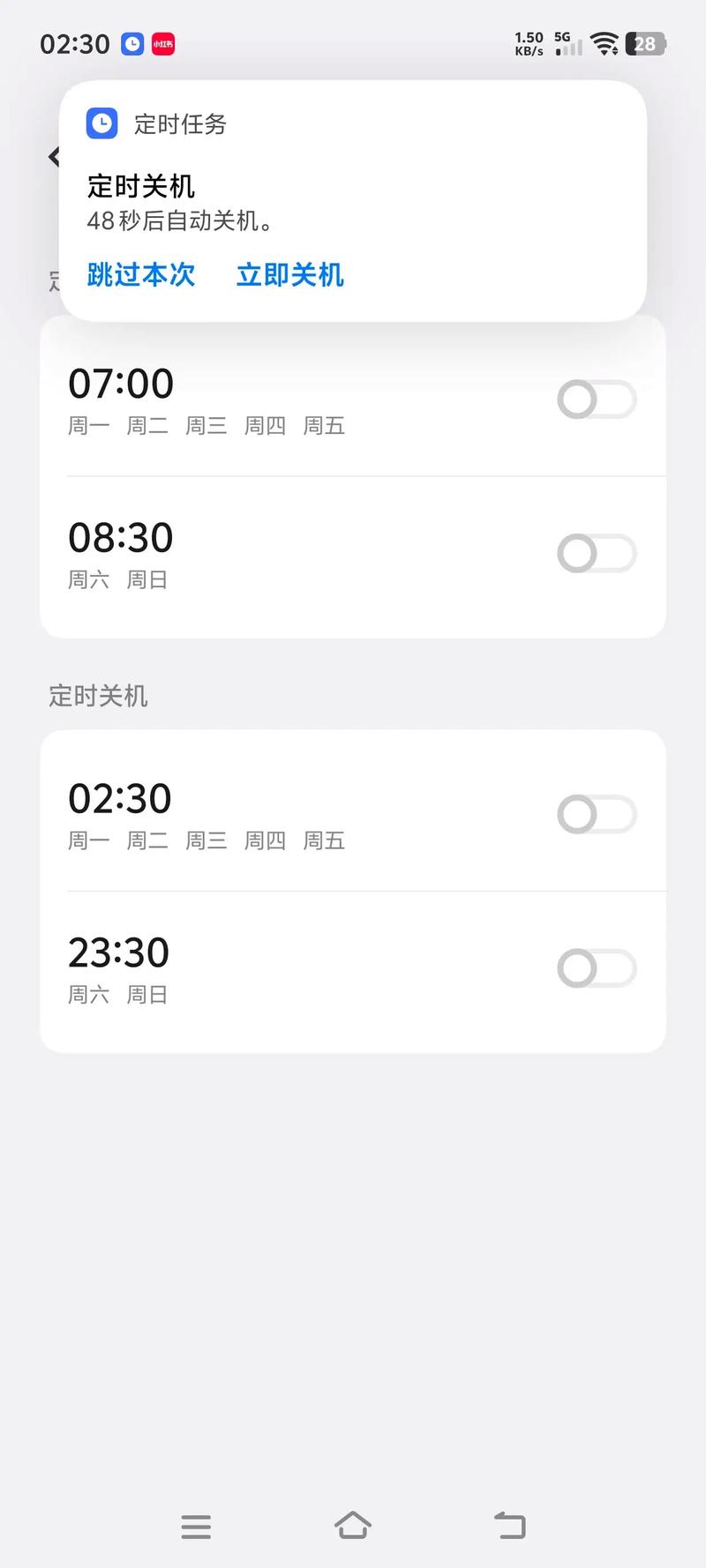The width and height of the screenshot is (706, 1568).
Task: Tap the recent apps button in navigation bar
Action: point(196,1527)
